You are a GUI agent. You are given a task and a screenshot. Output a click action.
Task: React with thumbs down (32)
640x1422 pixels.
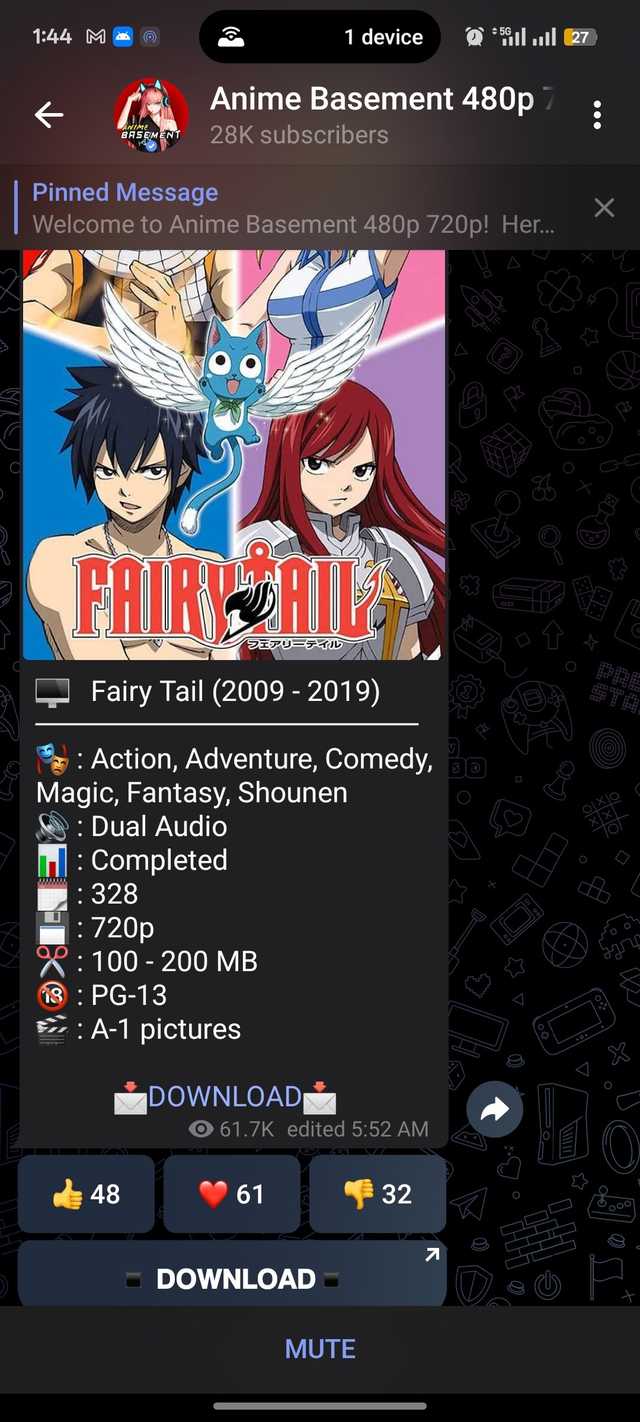378,1193
